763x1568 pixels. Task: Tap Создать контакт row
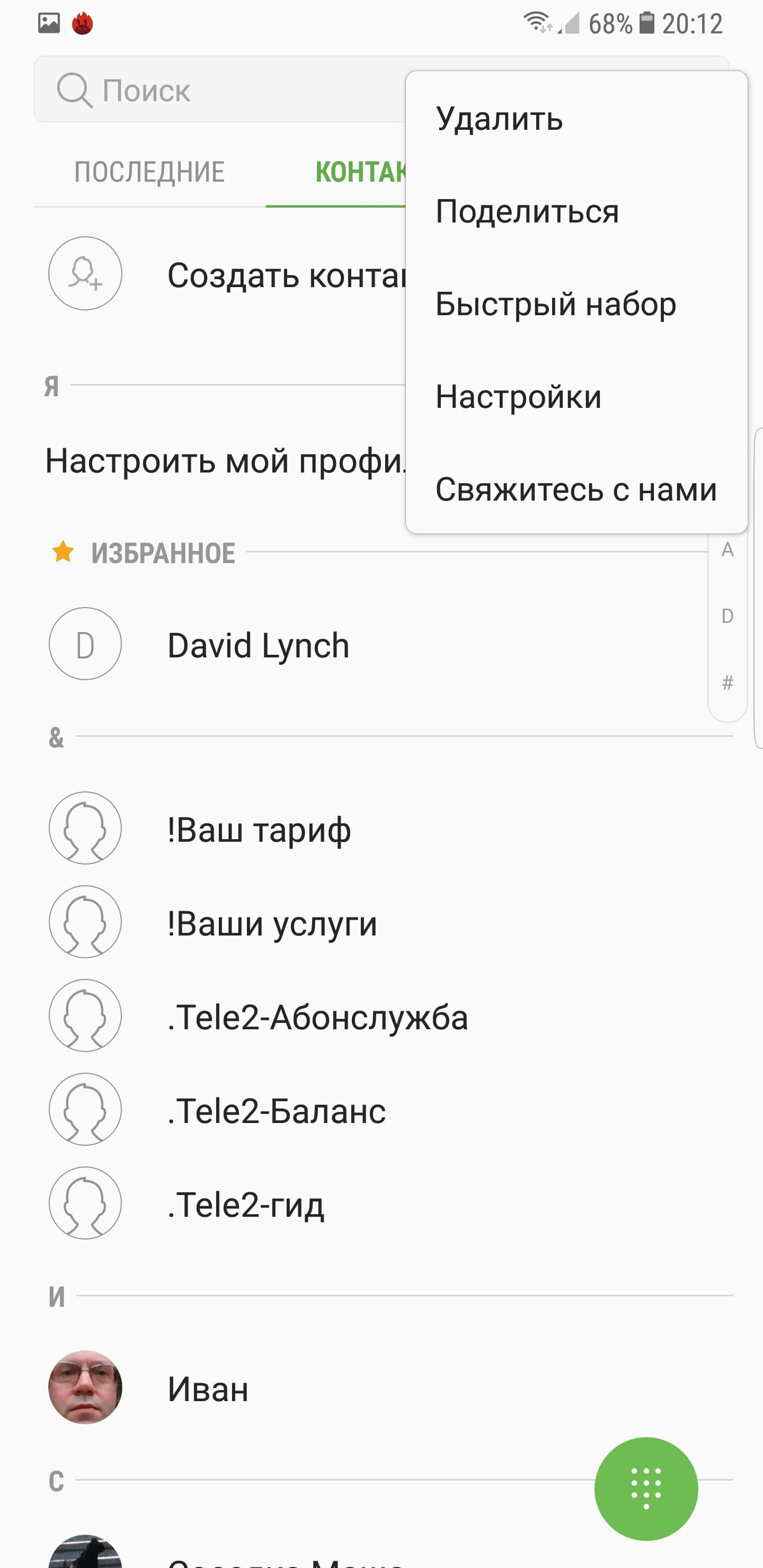(244, 274)
